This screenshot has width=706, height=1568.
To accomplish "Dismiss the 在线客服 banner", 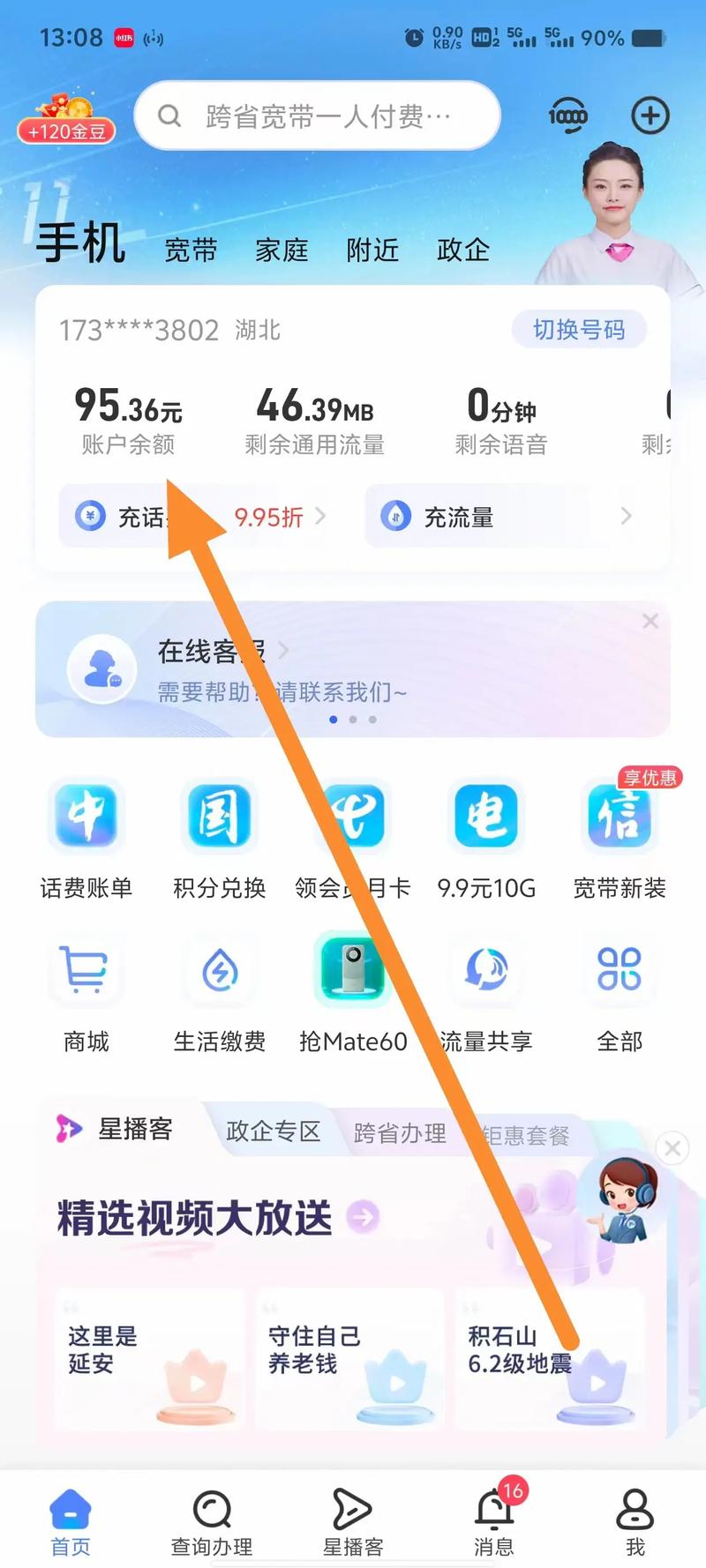I will [x=650, y=621].
